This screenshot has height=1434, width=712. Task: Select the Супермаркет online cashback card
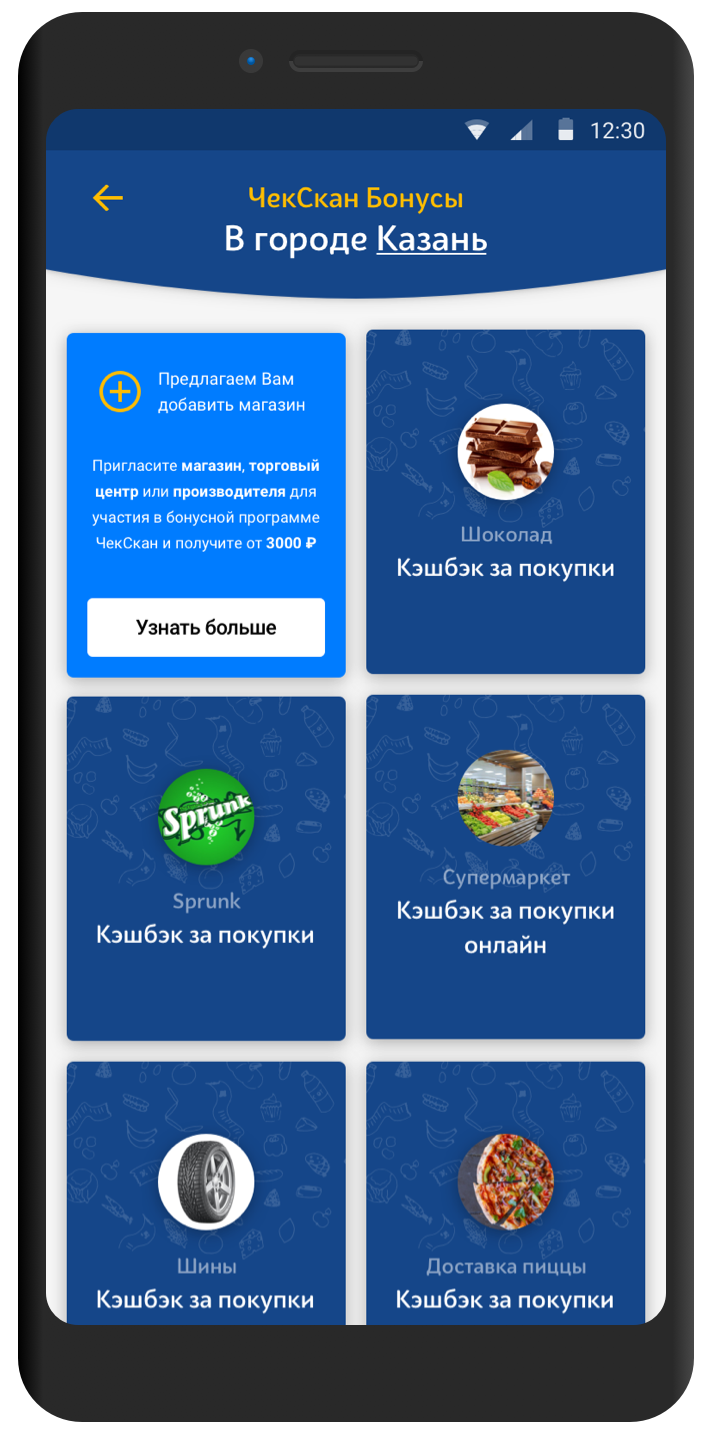click(x=505, y=866)
